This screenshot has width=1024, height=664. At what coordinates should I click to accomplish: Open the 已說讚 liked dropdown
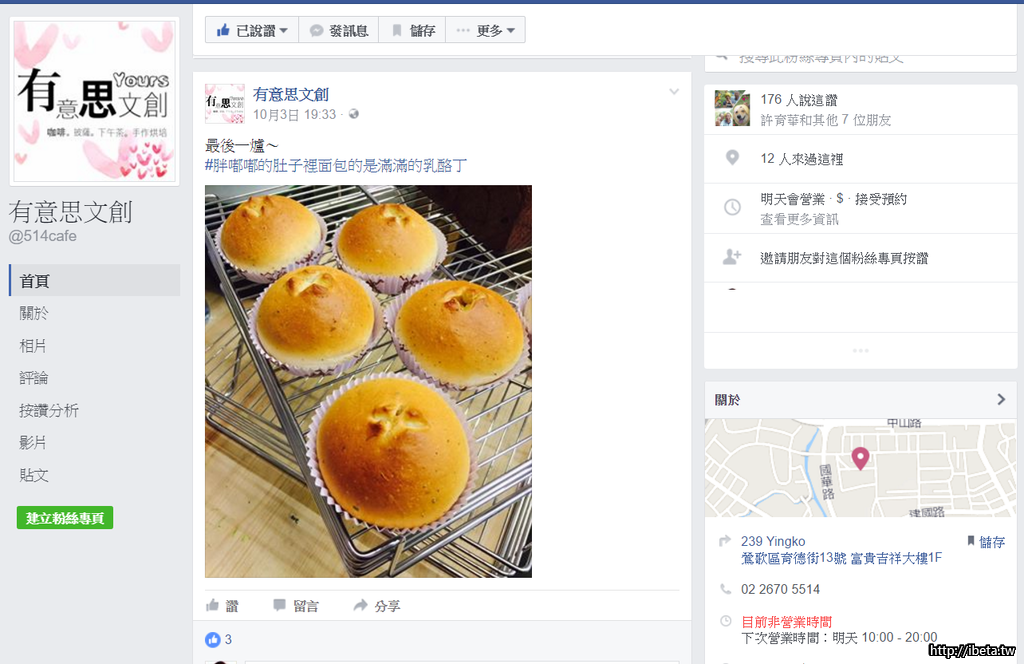tap(252, 31)
